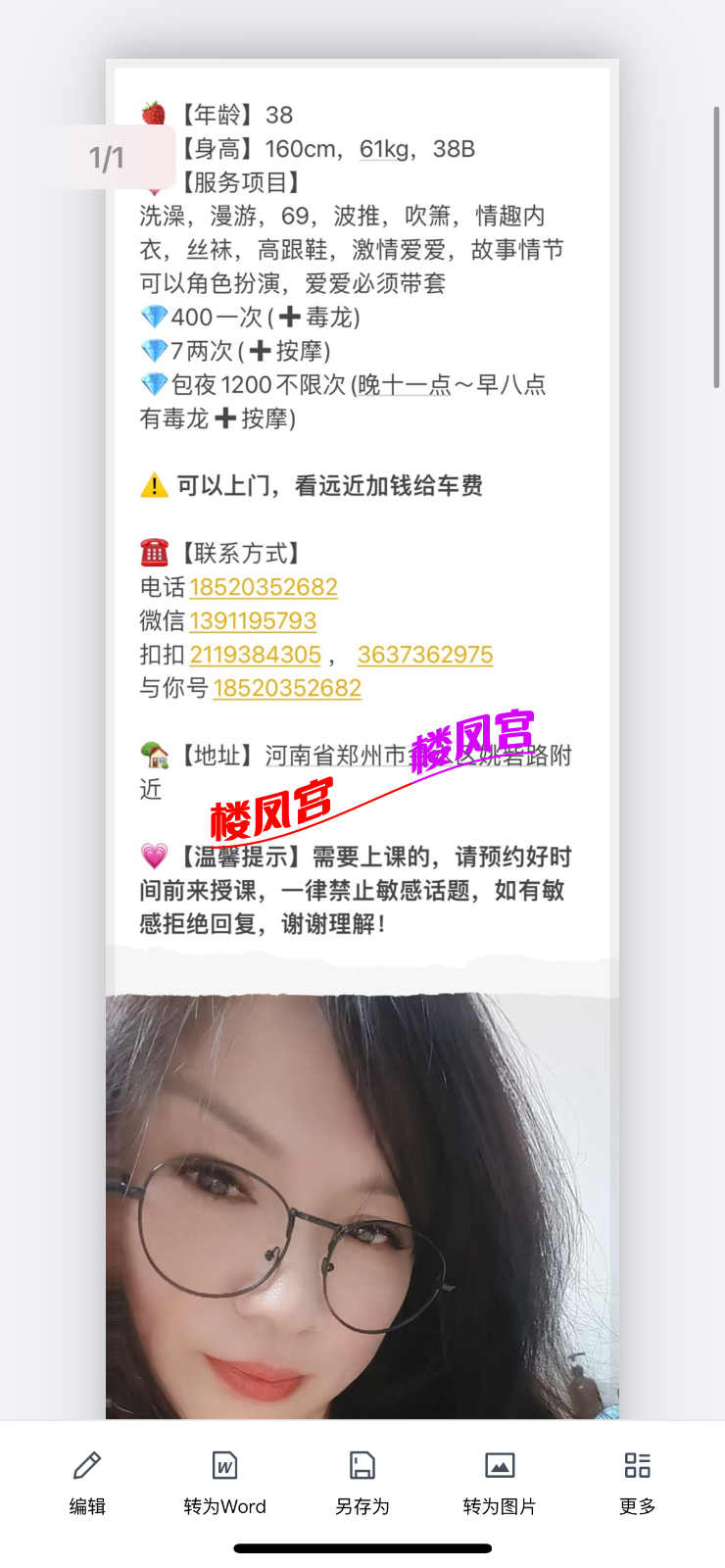
Task: Choose 另存为 to save a copy
Action: tap(362, 1482)
